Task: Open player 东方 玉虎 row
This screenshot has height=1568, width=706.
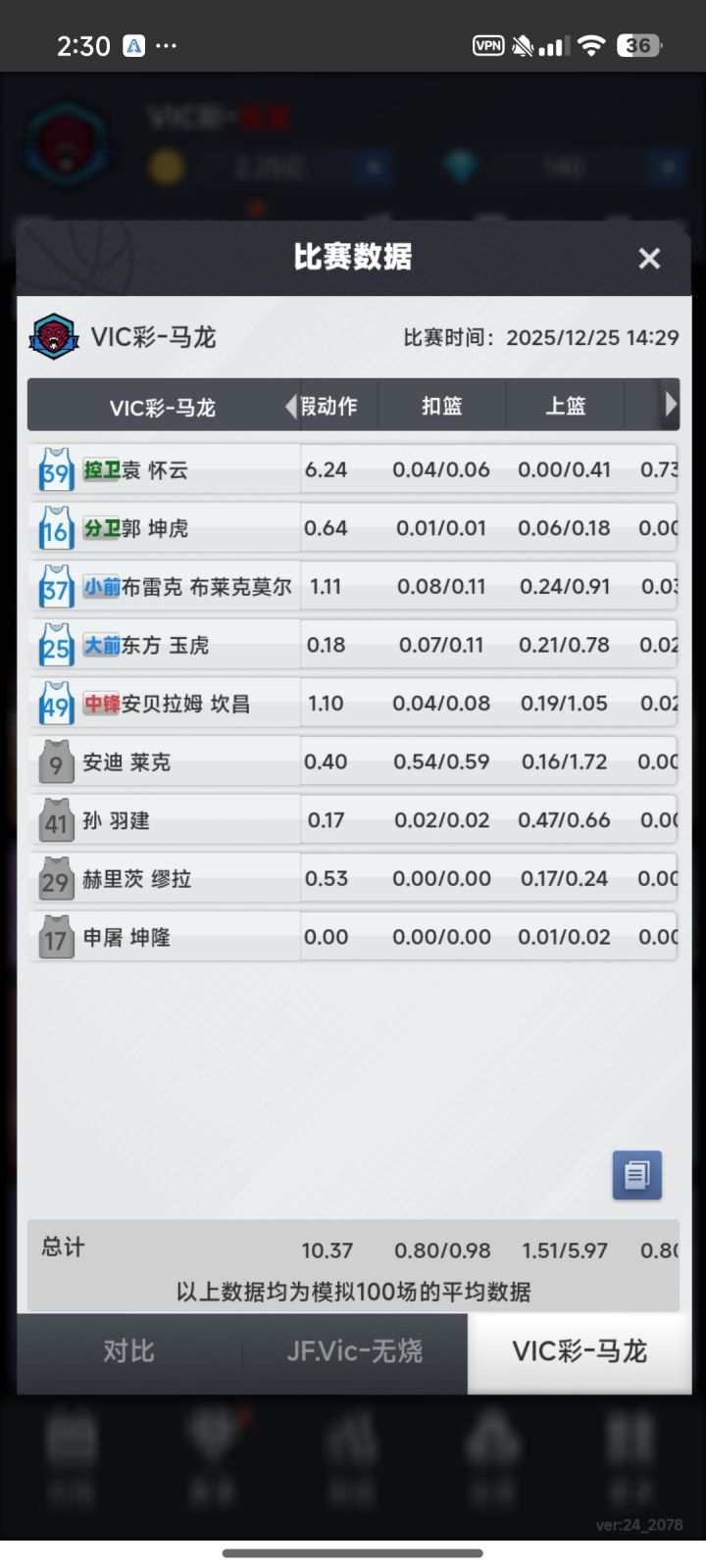Action: (353, 645)
